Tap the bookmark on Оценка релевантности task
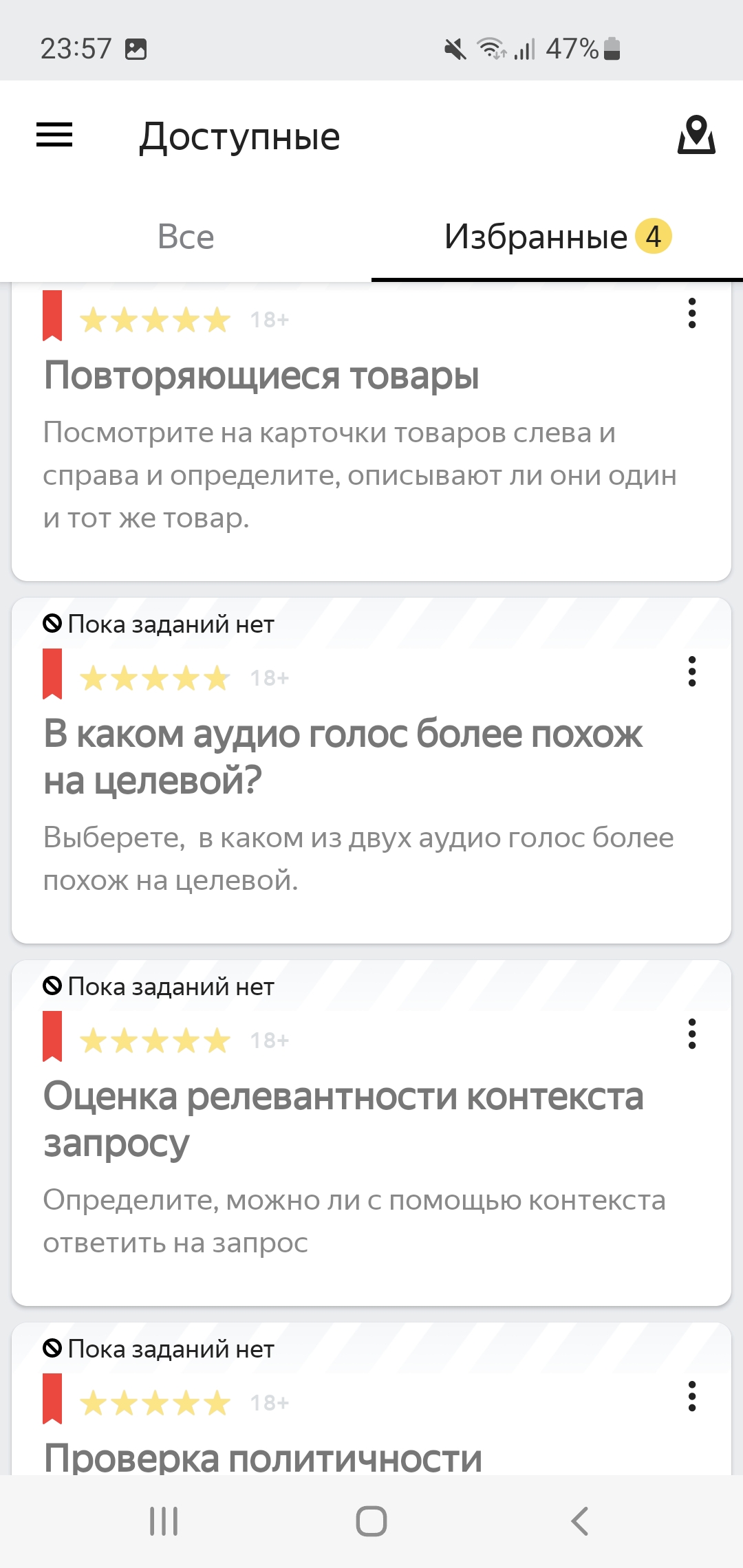The height and width of the screenshot is (1568, 743). (x=52, y=1036)
